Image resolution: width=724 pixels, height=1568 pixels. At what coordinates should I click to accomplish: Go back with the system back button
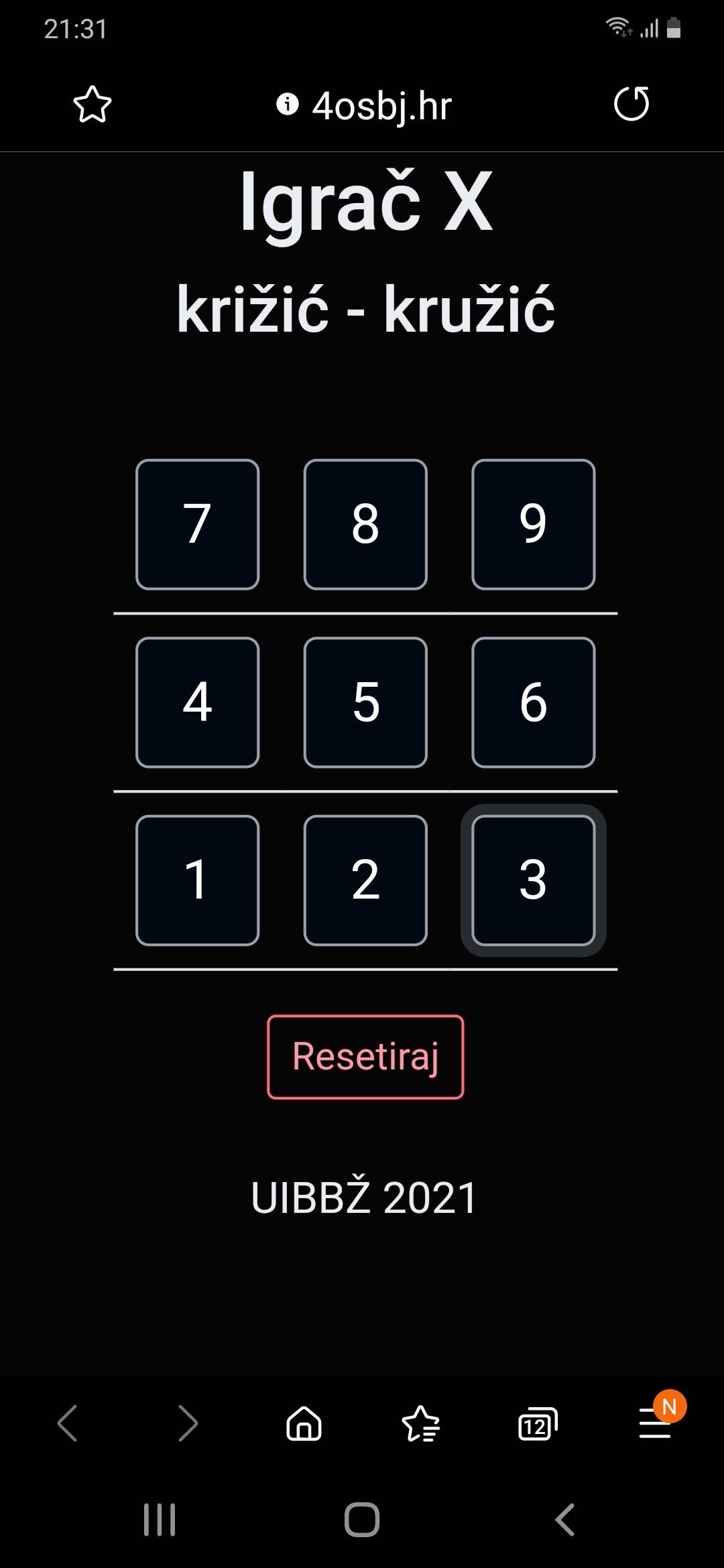click(565, 1519)
